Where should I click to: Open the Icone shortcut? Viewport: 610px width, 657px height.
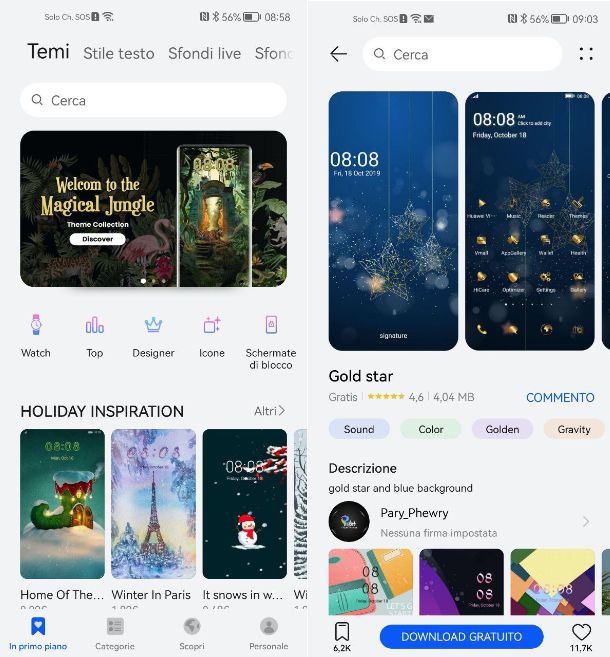coord(212,335)
